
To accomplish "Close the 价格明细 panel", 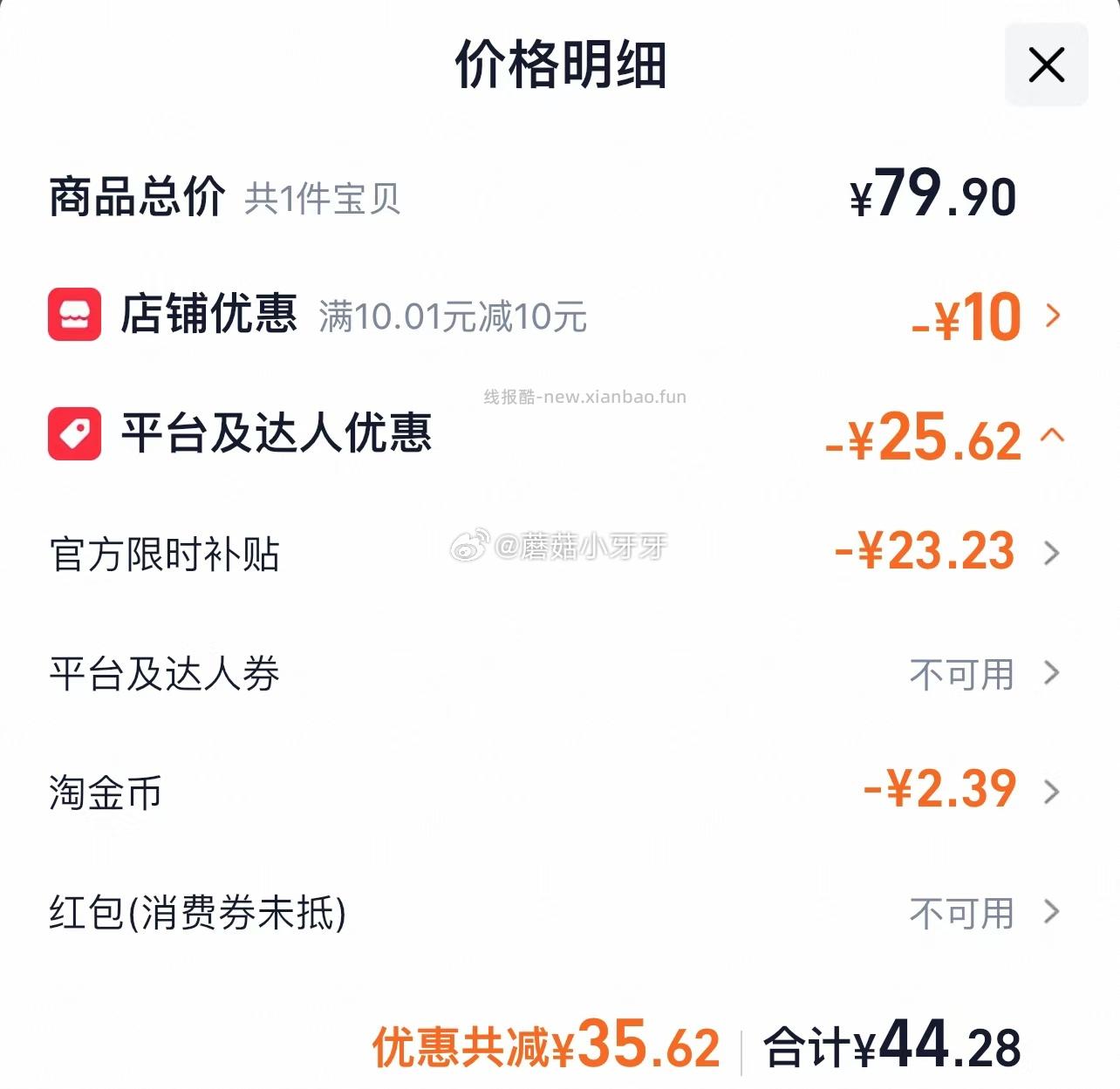I will [x=1046, y=65].
